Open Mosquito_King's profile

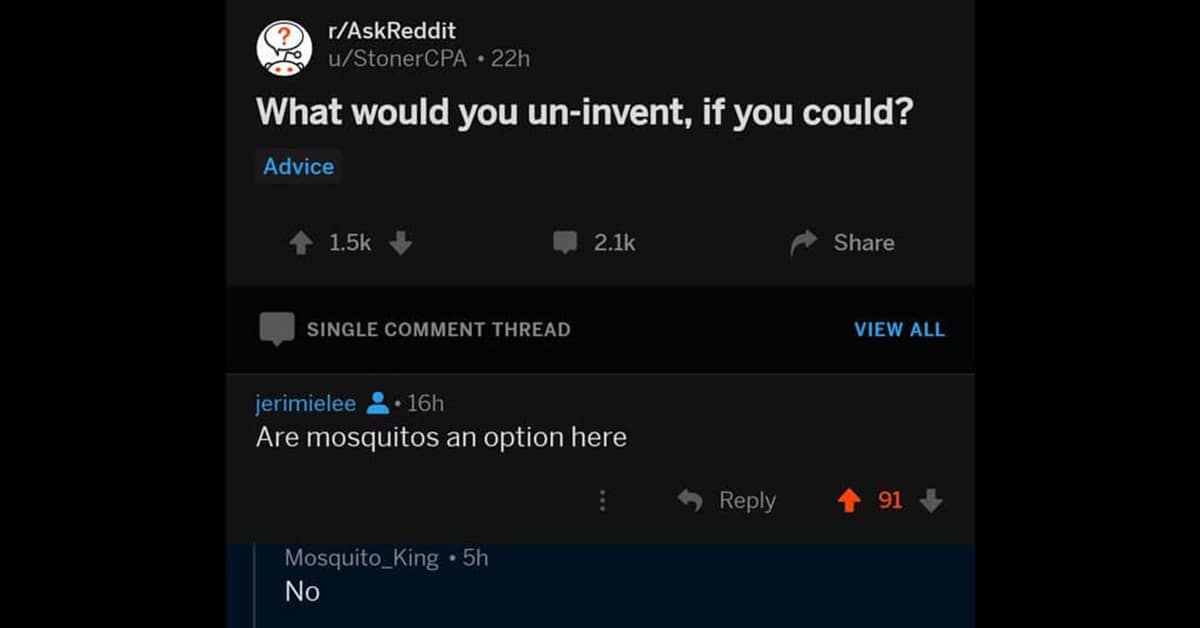click(x=361, y=558)
